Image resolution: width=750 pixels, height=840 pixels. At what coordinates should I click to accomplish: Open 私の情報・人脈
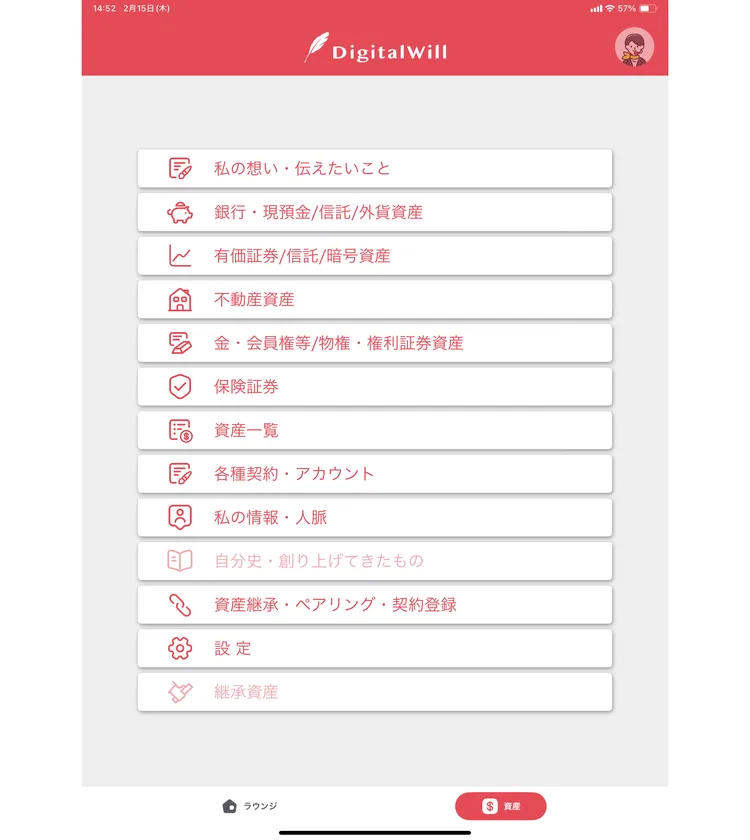point(374,518)
